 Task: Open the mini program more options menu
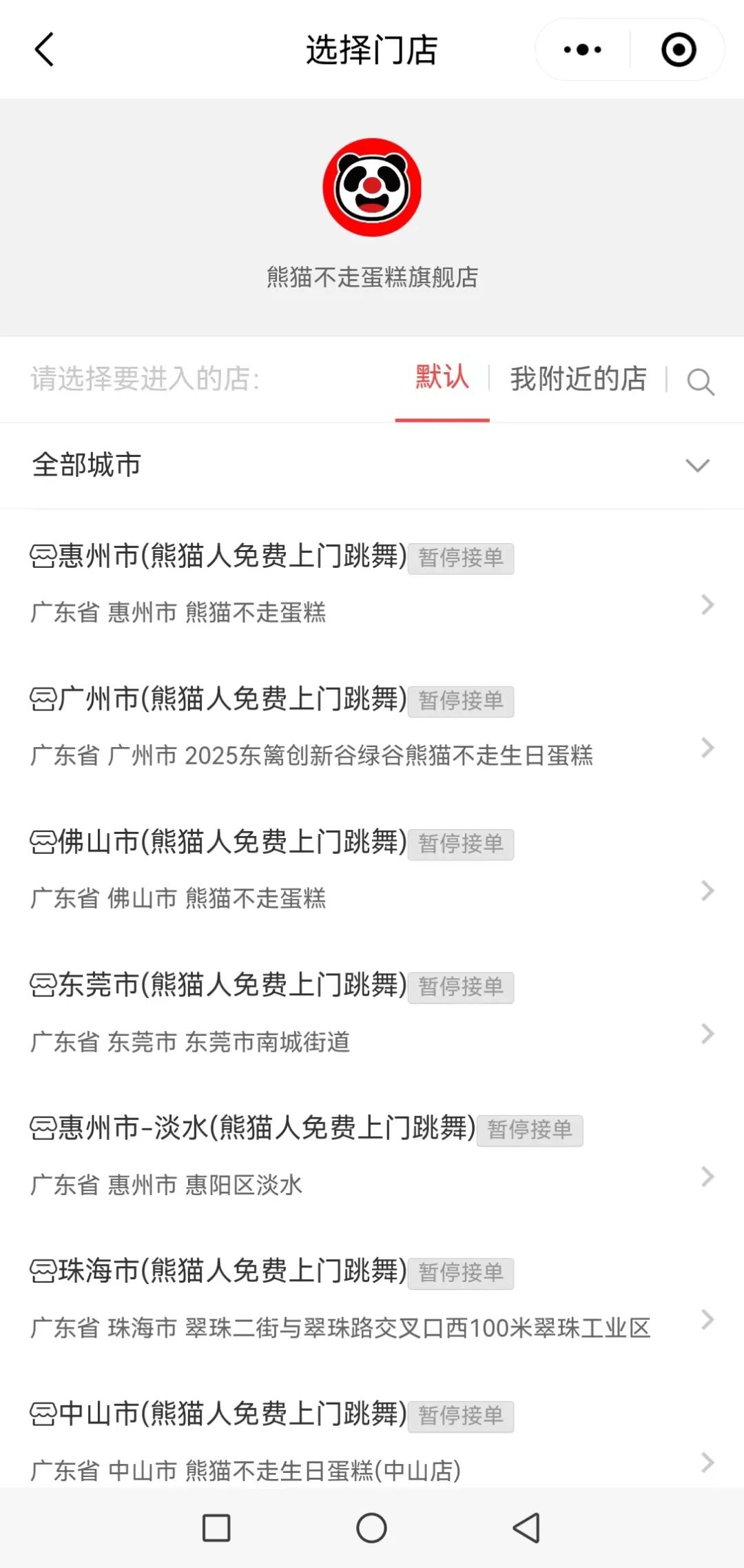click(x=582, y=50)
